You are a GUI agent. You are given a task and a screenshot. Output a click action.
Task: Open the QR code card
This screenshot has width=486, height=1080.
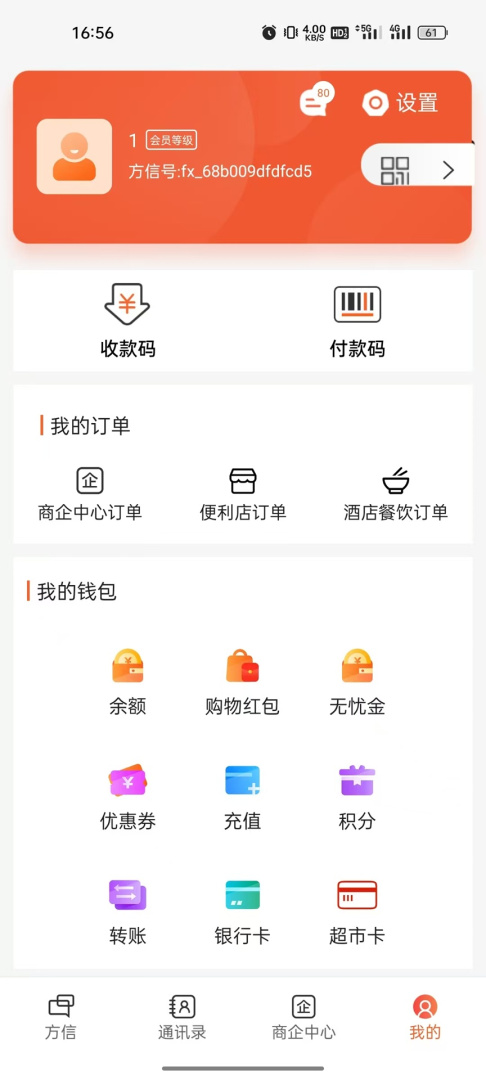(x=417, y=169)
